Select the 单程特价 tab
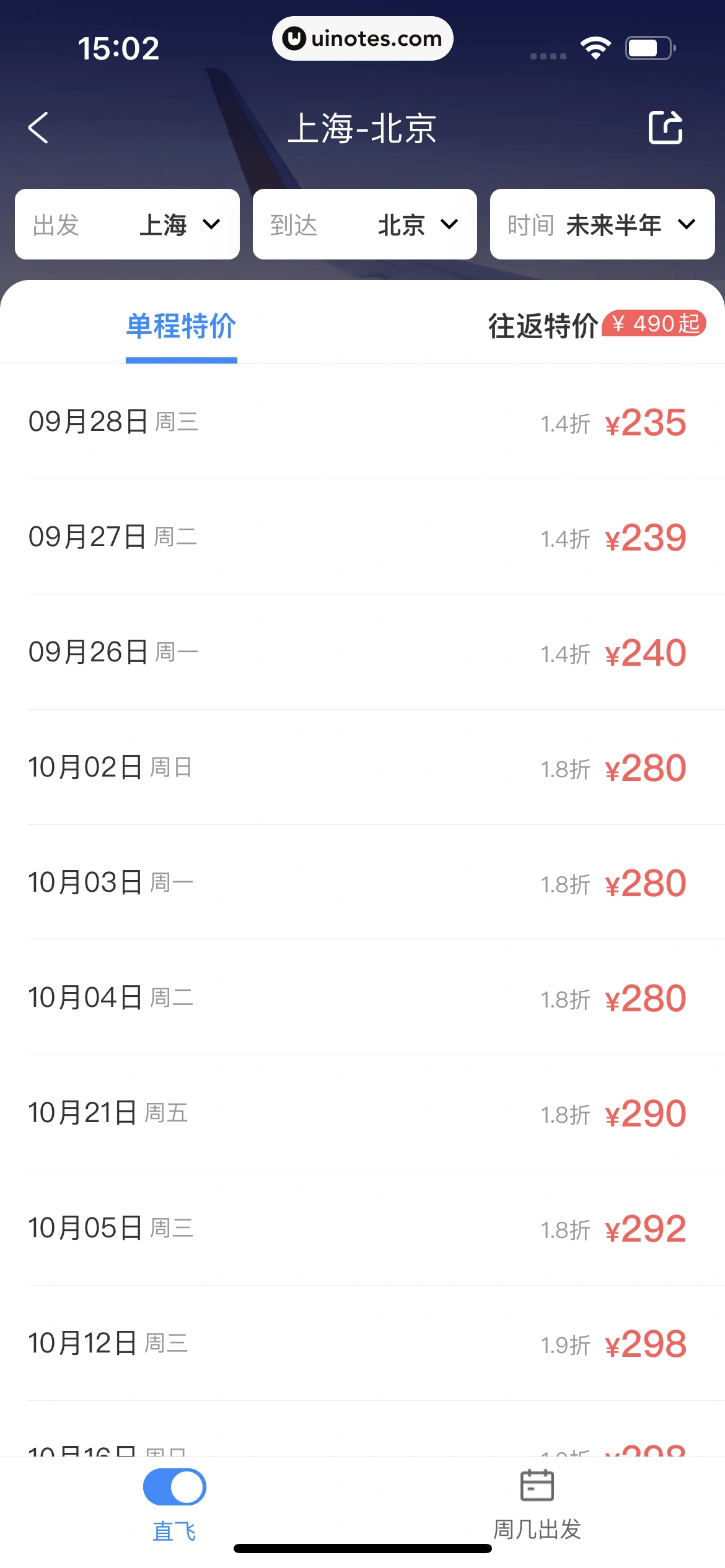 [x=181, y=326]
